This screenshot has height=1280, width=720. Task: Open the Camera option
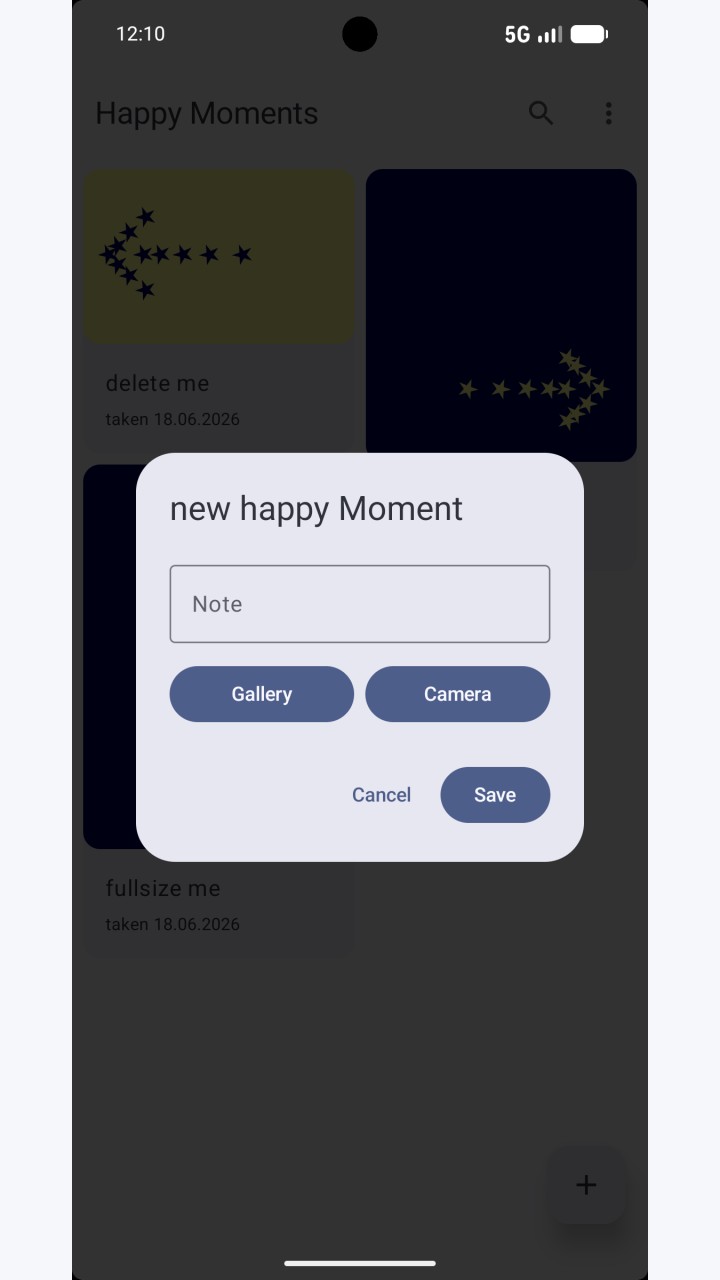click(x=458, y=694)
